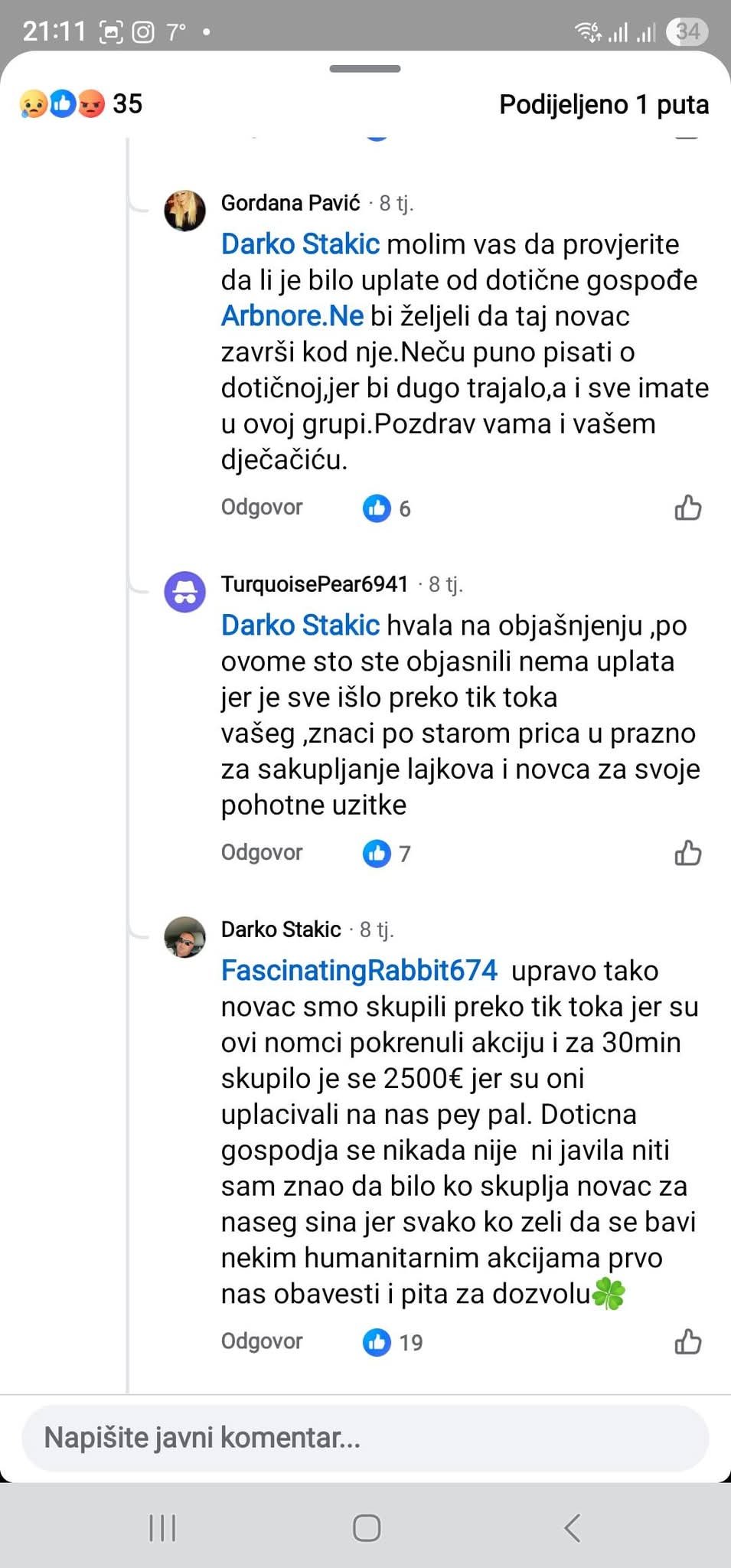Open FascinatingRabbit674 mention link
The height and width of the screenshot is (1568, 731).
point(359,970)
